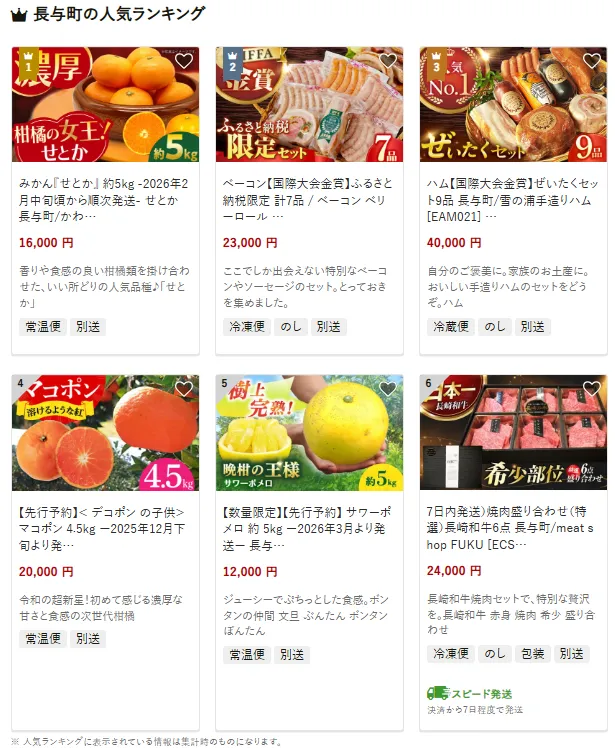Viewport: 615px width, 748px height.
Task: Like the サワーポメロ 約5kg listing
Action: [387, 389]
